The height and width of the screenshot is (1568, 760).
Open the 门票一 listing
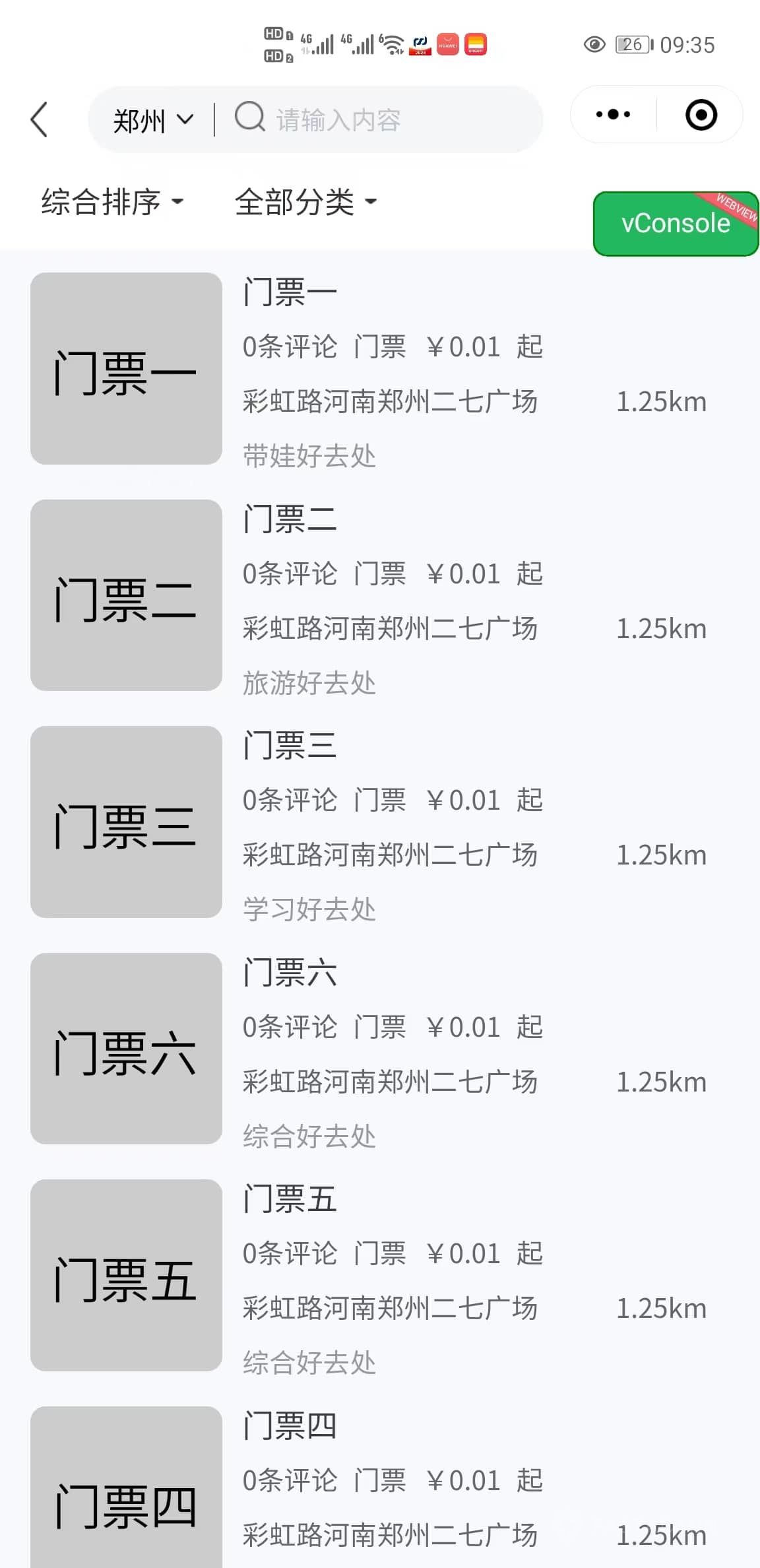tap(380, 368)
